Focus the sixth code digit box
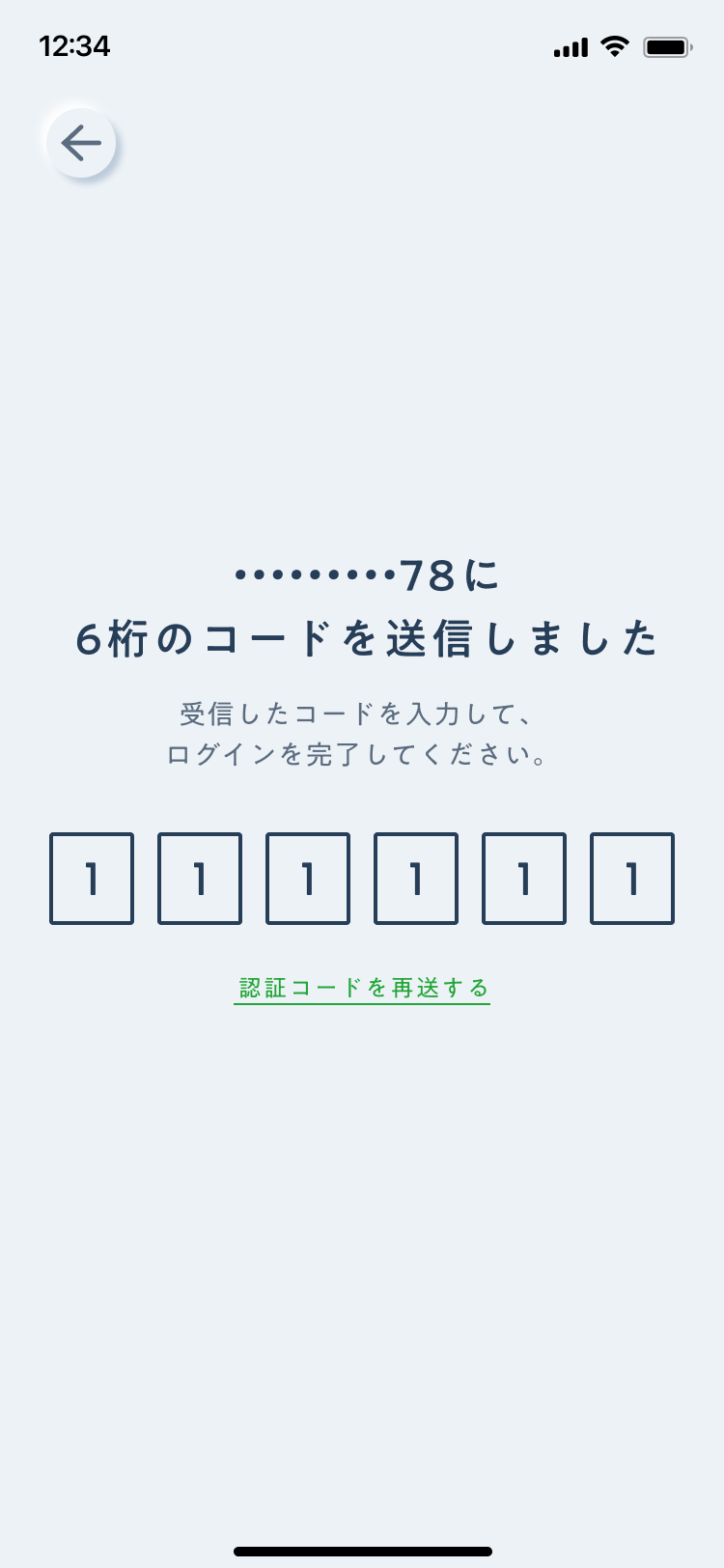The height and width of the screenshot is (1568, 724). (x=632, y=879)
